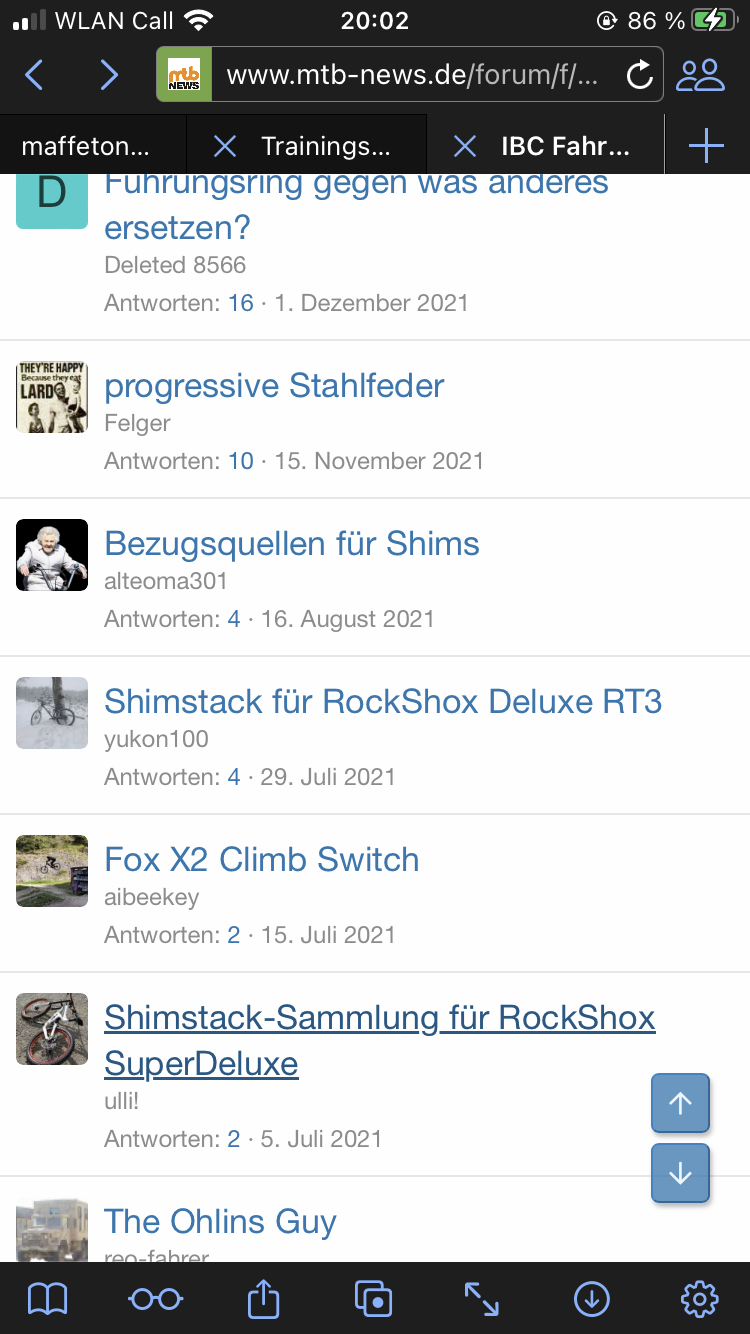The width and height of the screenshot is (750, 1334).
Task: Open the thread progressive Stahlfeder
Action: pos(274,385)
